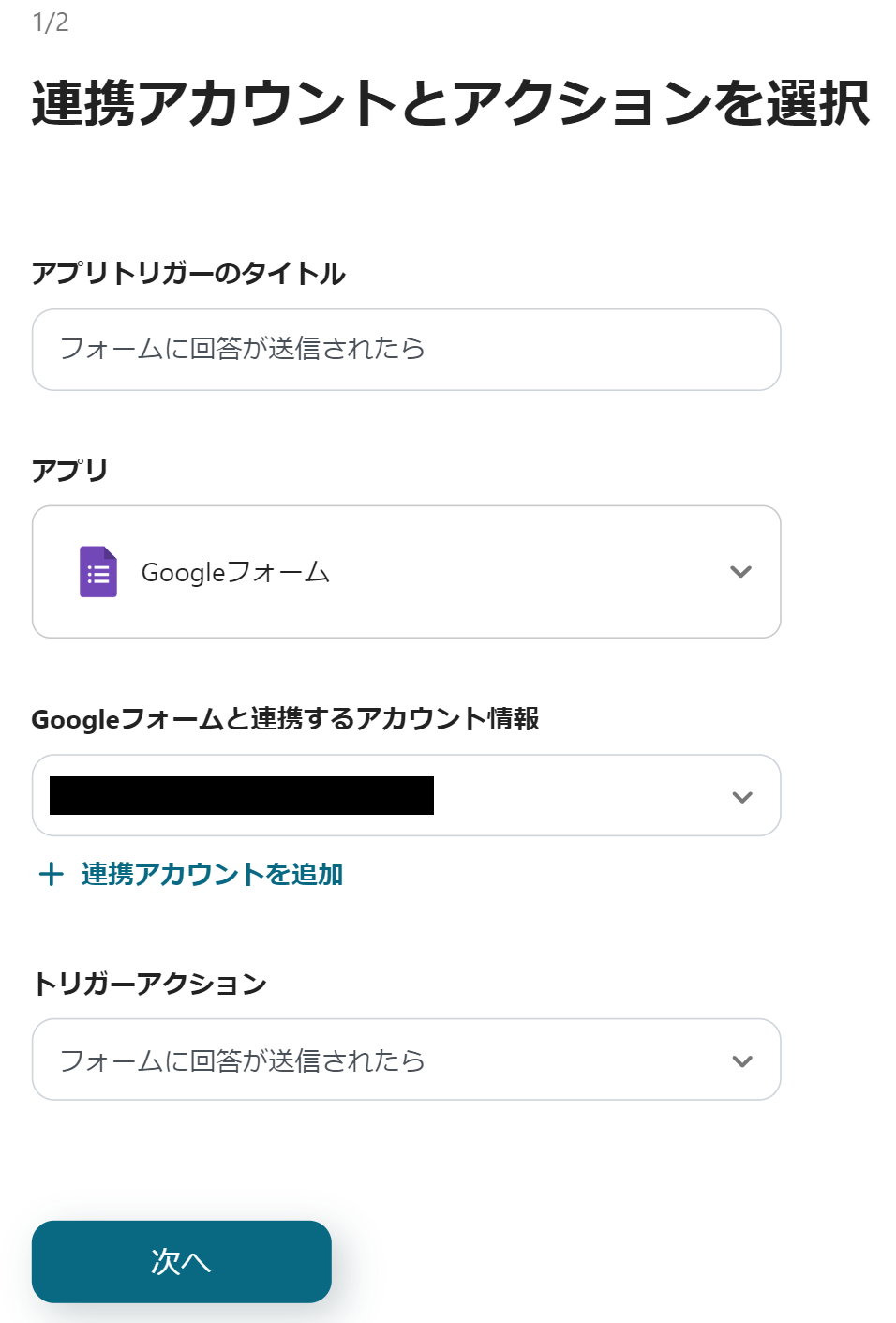Open the トリガーアクション dropdown
The height and width of the screenshot is (1323, 896).
(406, 1060)
